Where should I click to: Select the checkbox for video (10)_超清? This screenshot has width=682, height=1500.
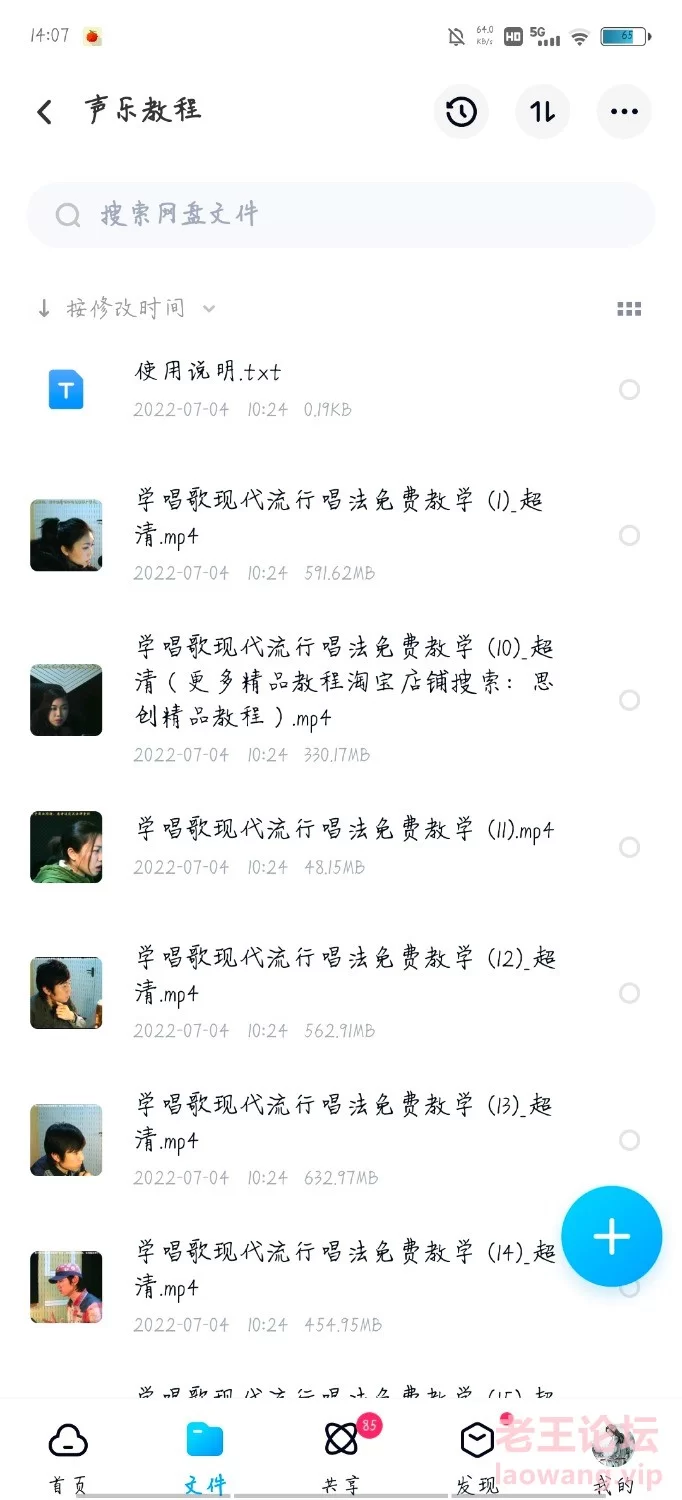pyautogui.click(x=629, y=700)
